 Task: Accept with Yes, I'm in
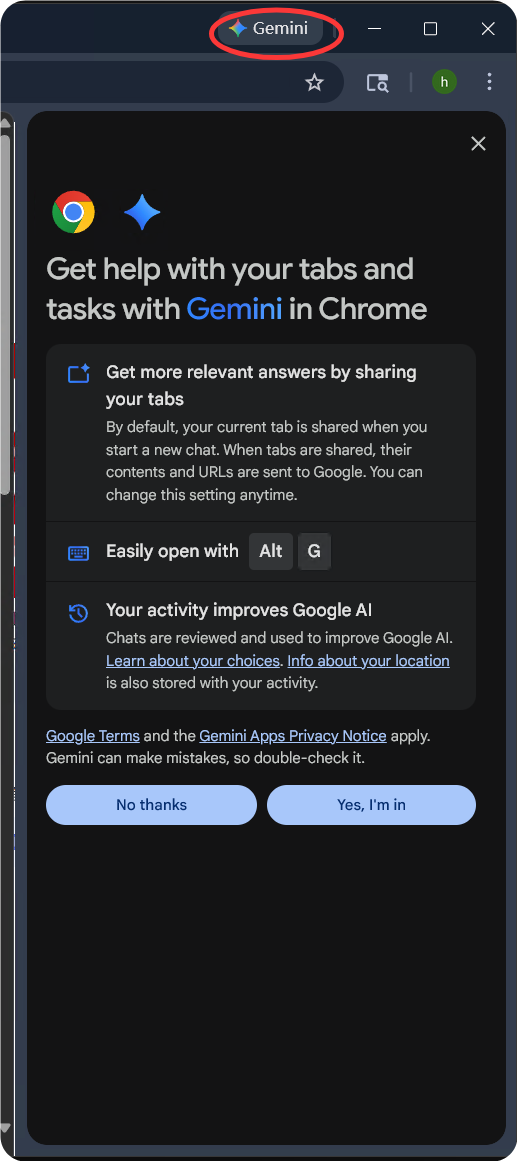point(371,805)
